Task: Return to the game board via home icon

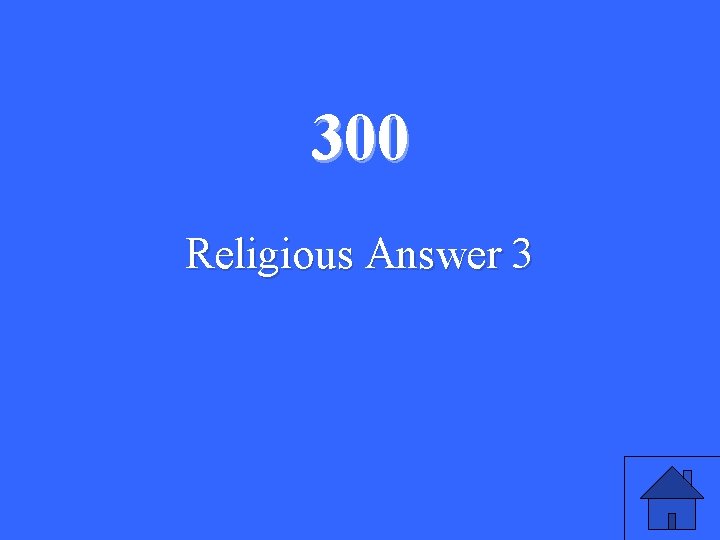Action: point(672,498)
